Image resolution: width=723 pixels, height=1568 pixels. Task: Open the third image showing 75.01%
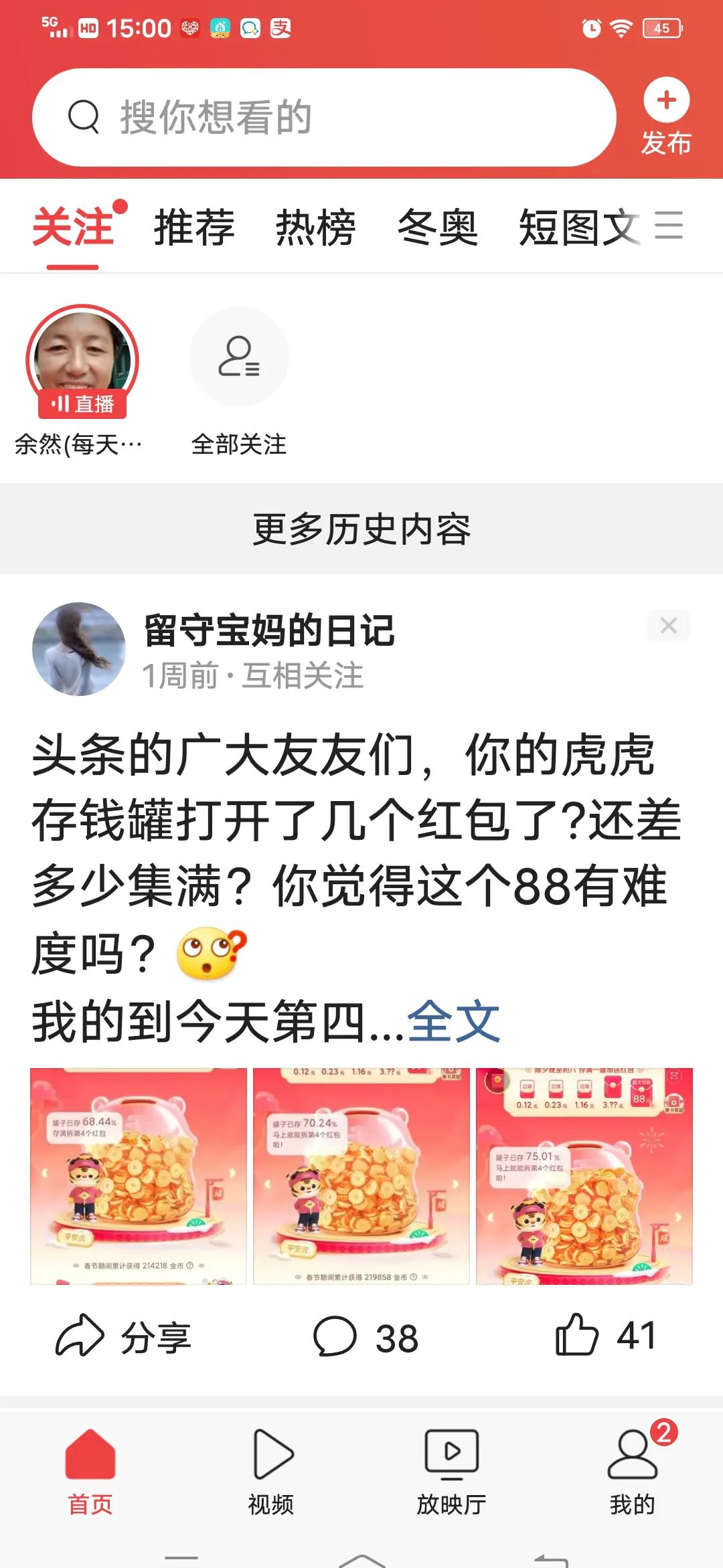pos(584,1176)
